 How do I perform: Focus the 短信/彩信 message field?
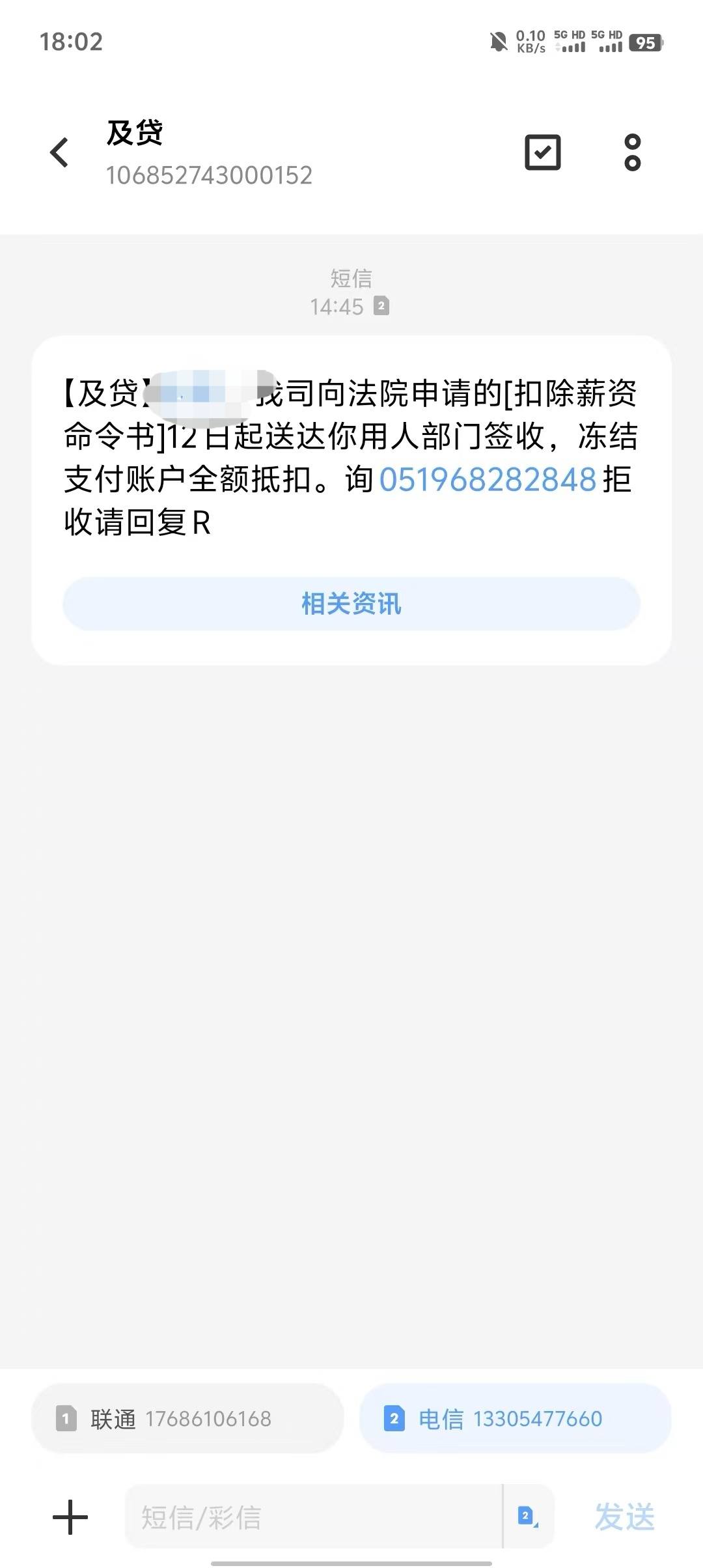(313, 1517)
